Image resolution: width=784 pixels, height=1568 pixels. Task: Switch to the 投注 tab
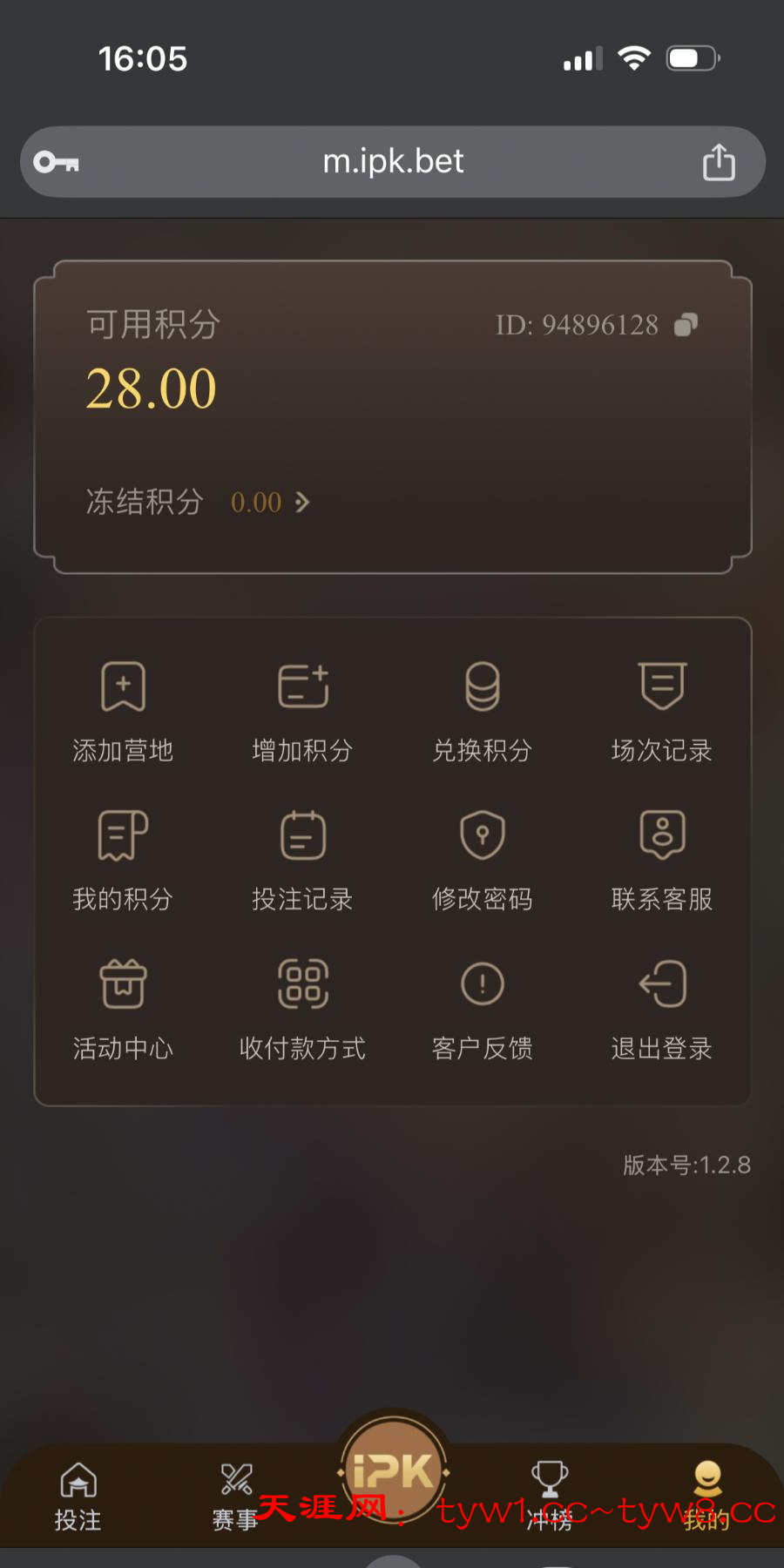pos(78,1495)
